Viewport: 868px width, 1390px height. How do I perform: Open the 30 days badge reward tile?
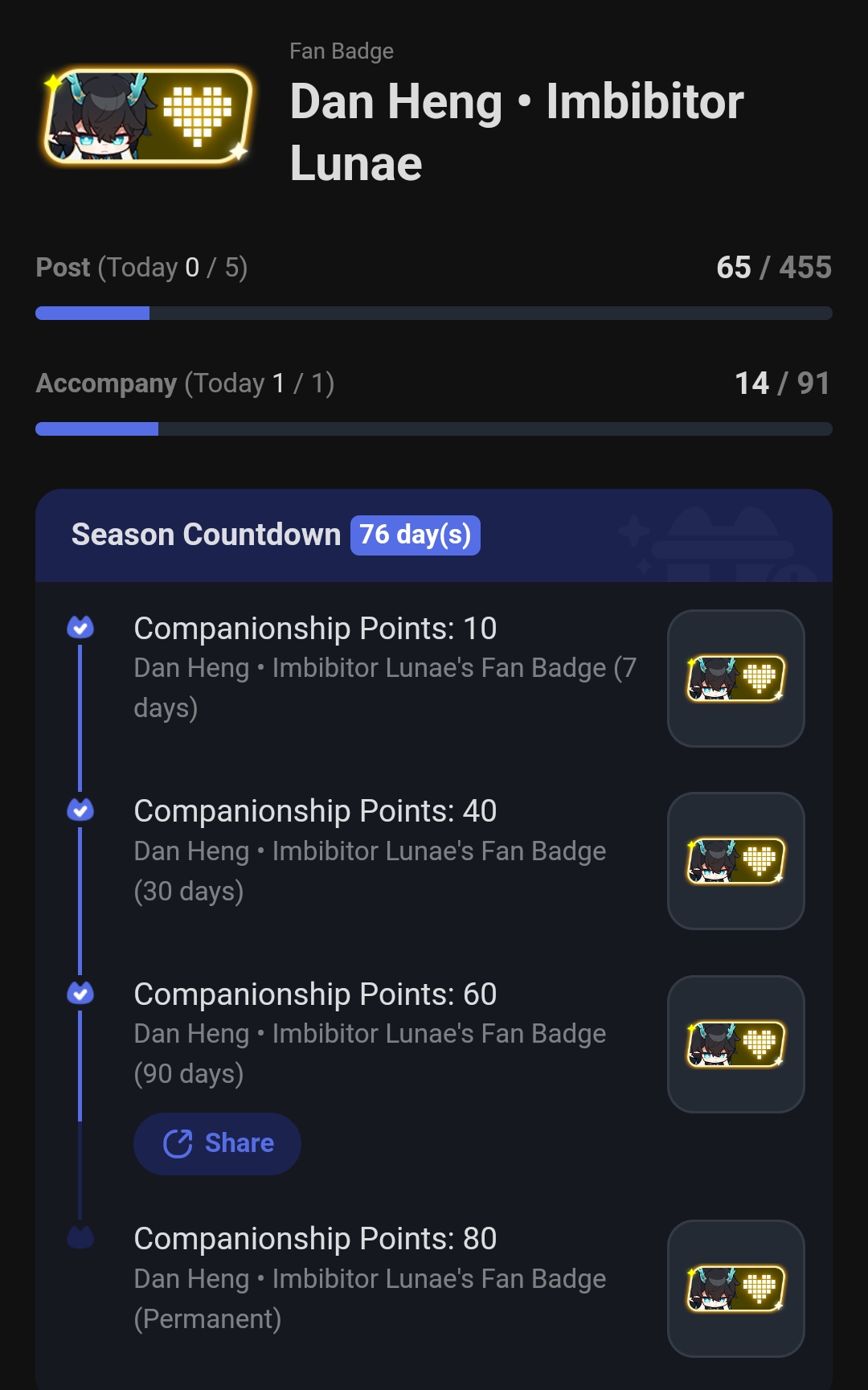click(735, 861)
